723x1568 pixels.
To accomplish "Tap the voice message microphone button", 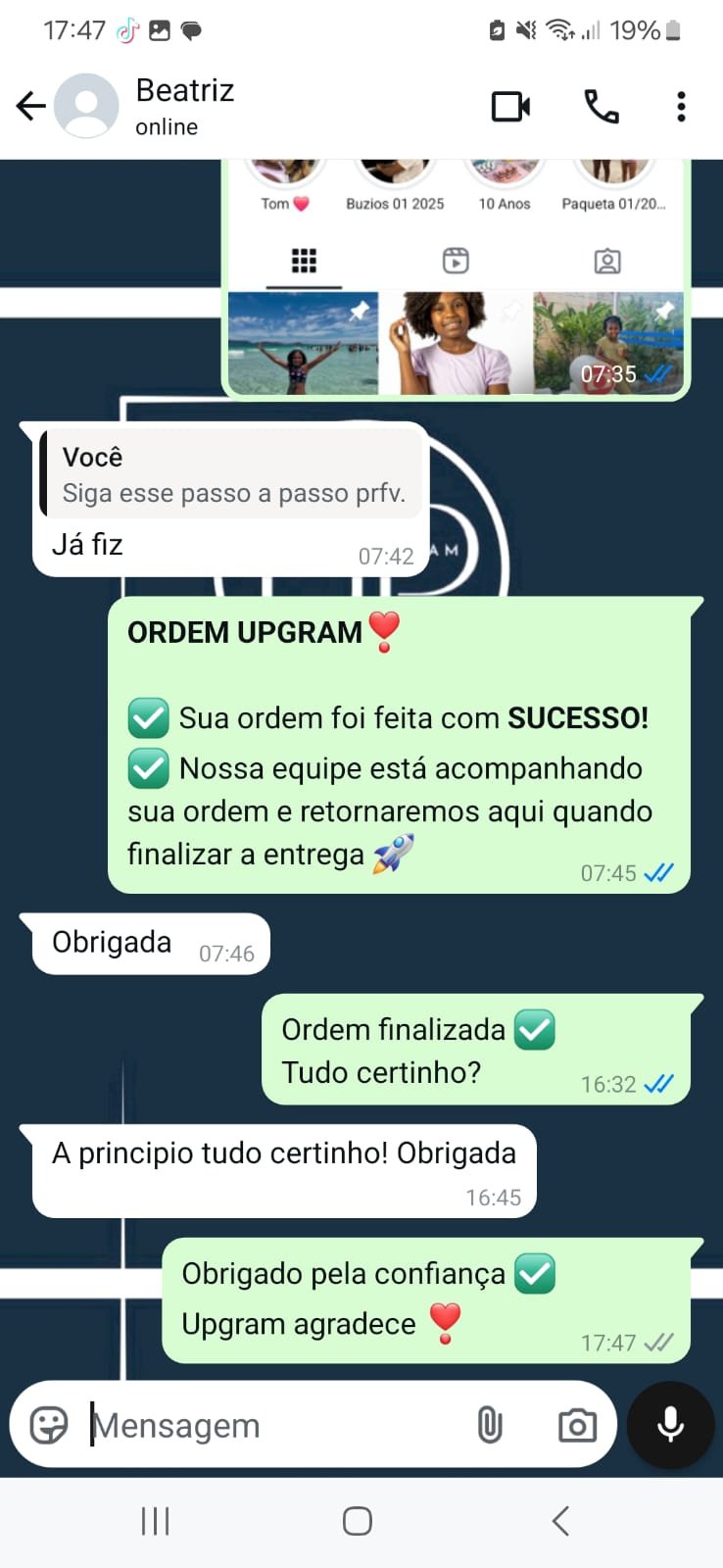I will (670, 1425).
